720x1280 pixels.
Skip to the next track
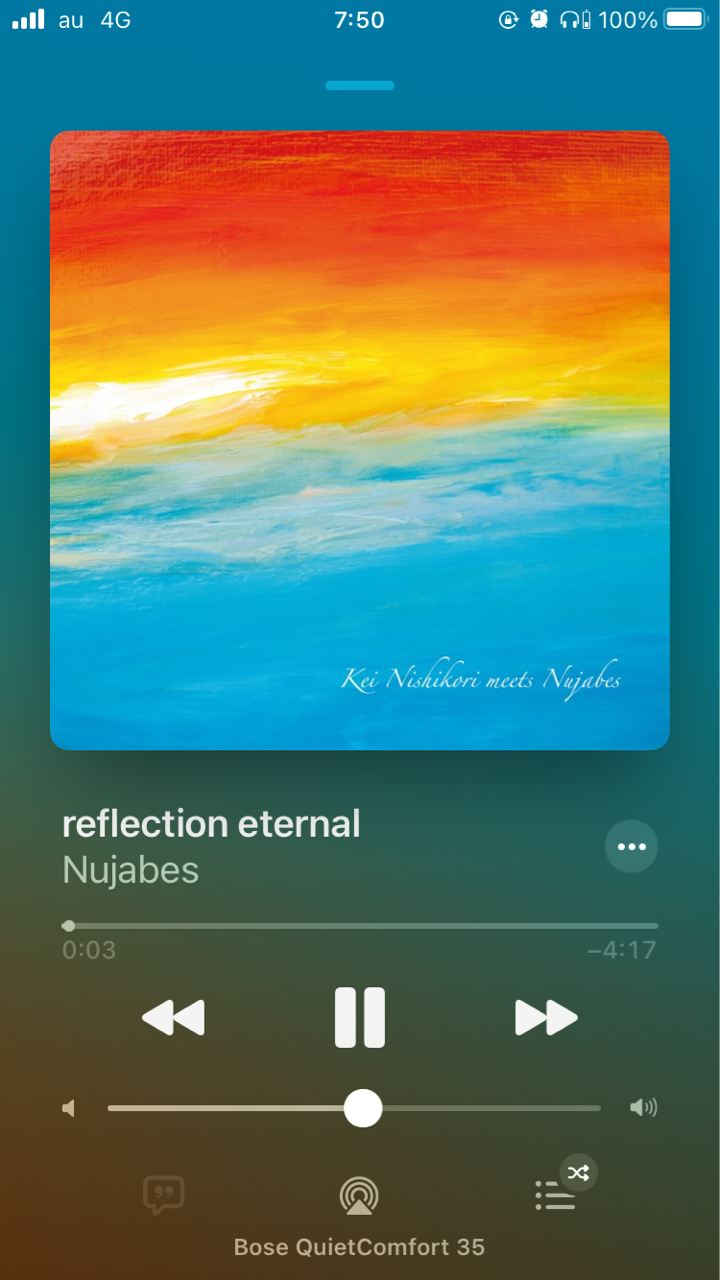point(546,1018)
